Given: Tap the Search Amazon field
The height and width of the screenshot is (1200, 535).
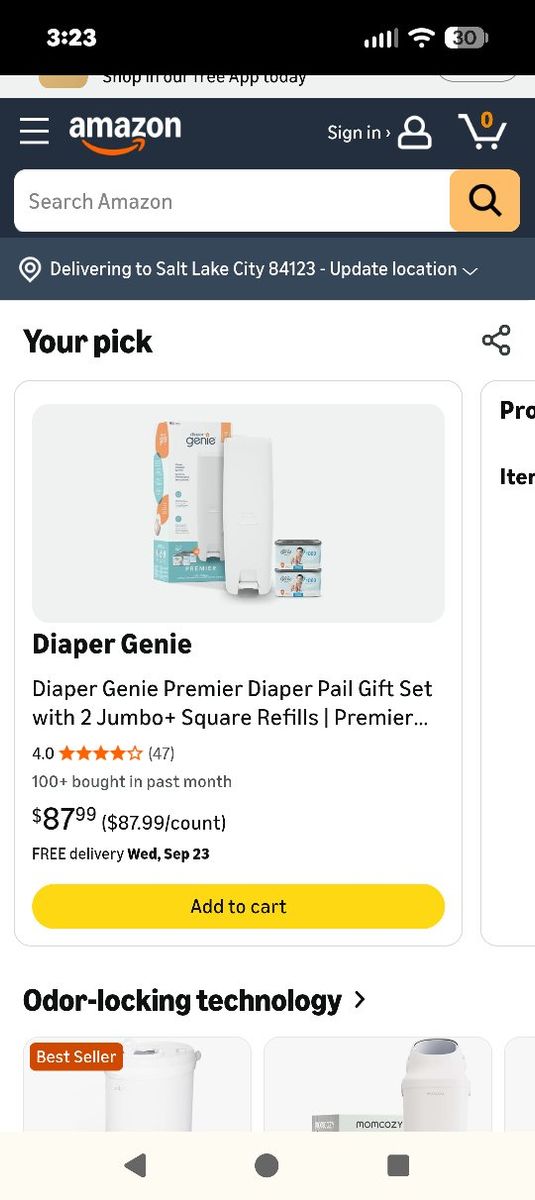Looking at the screenshot, I should click(232, 201).
